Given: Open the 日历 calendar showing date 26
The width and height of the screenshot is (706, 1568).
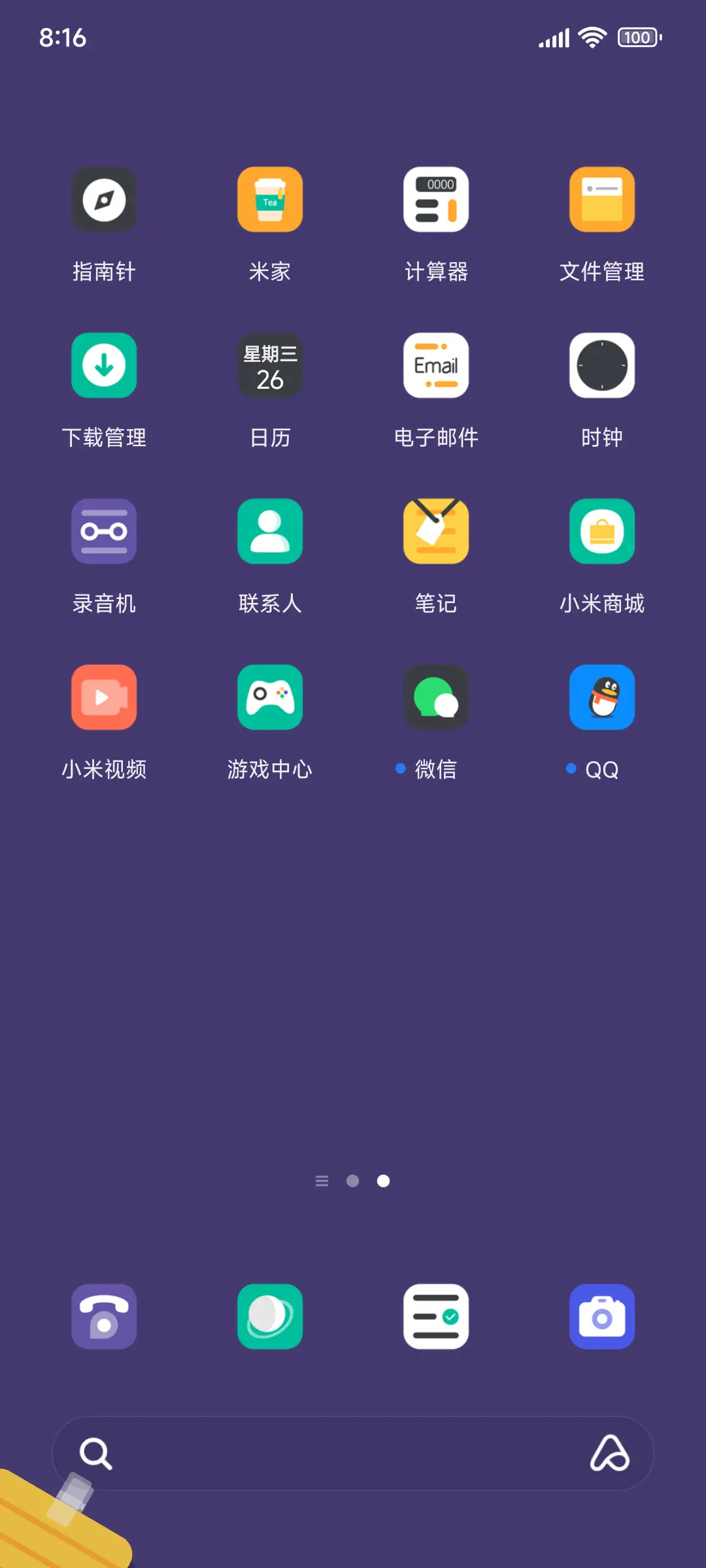Looking at the screenshot, I should point(270,365).
